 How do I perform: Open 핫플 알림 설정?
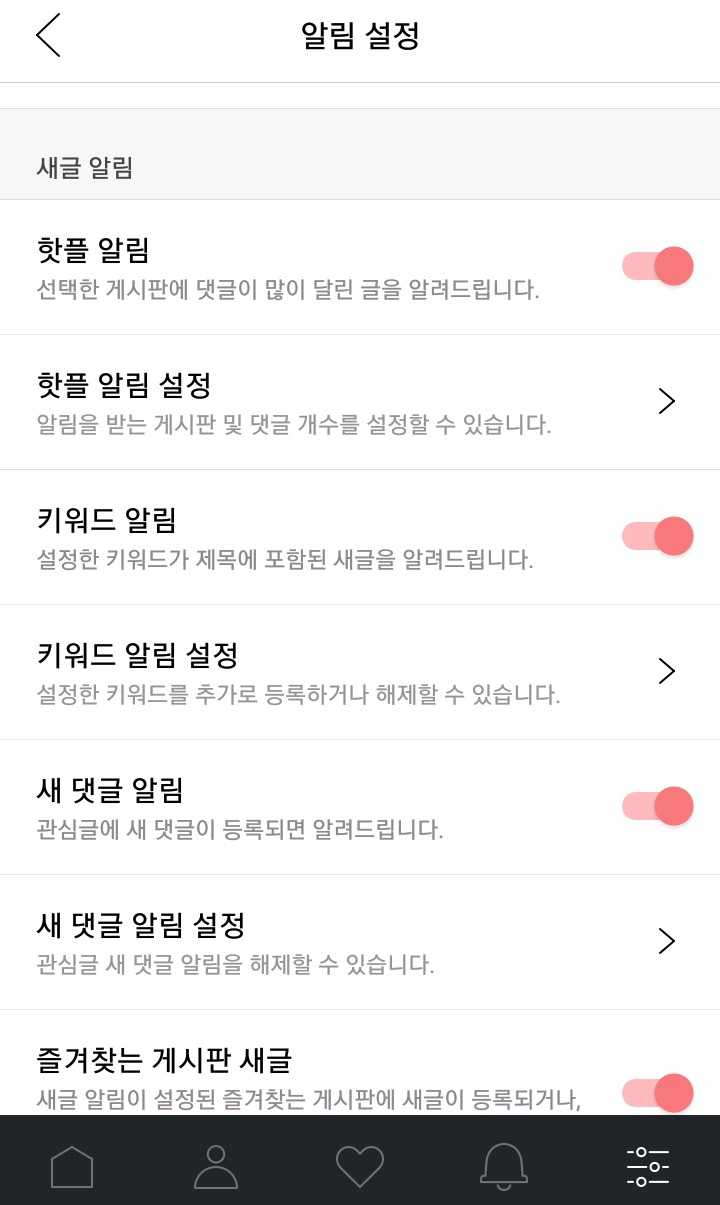pos(360,402)
